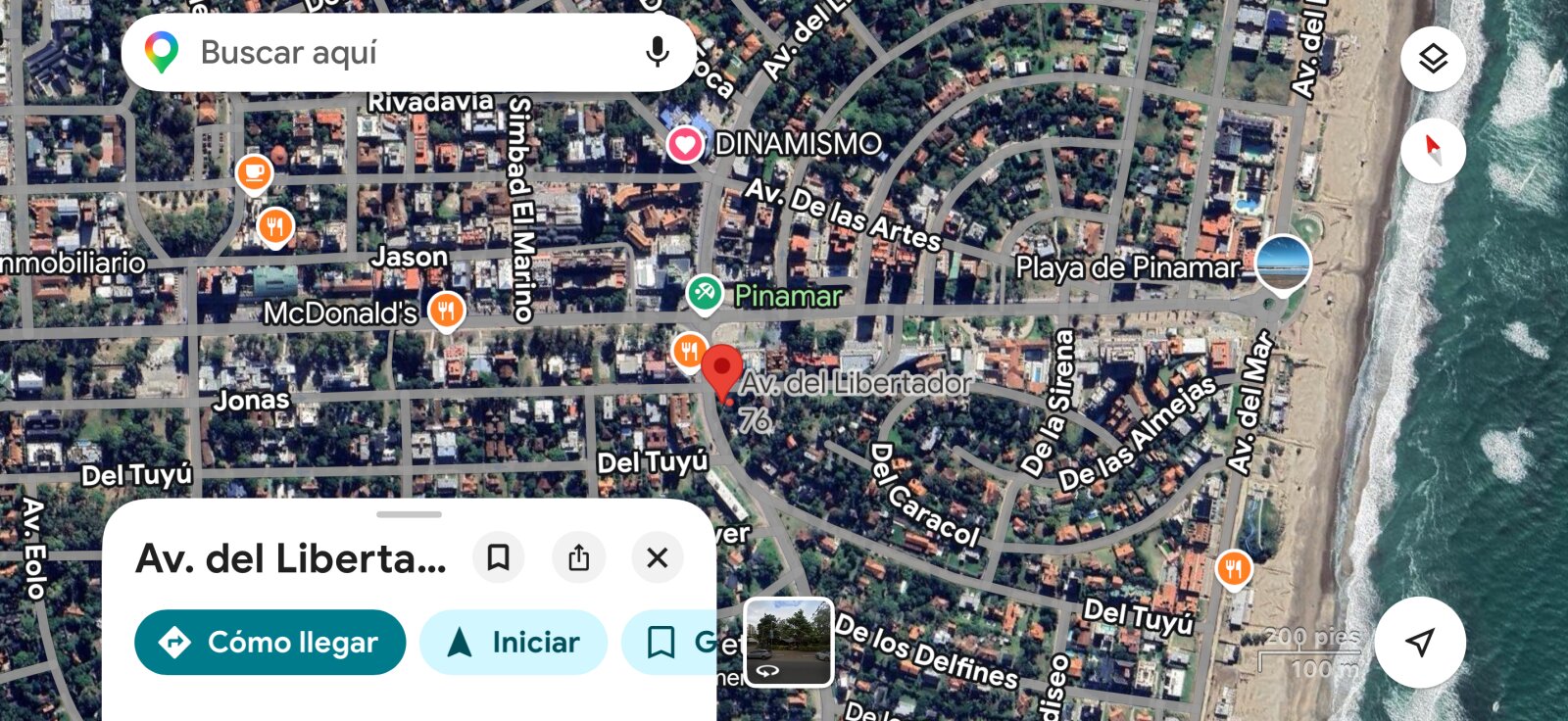Center map on my current location

(1420, 642)
